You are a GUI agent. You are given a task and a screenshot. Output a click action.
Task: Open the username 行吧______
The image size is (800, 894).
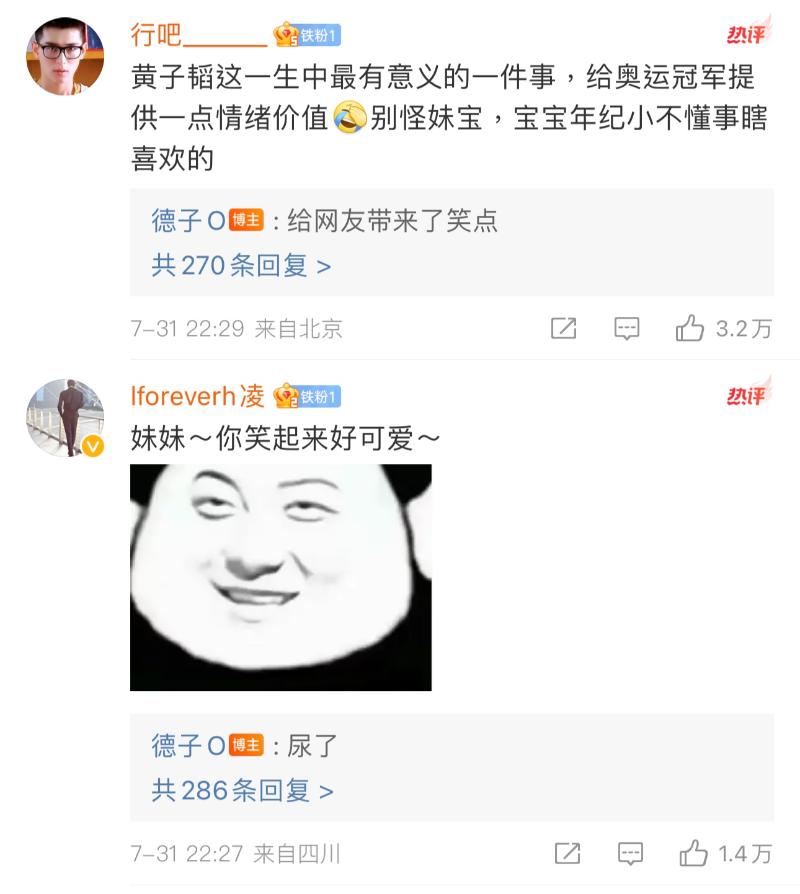(x=199, y=36)
